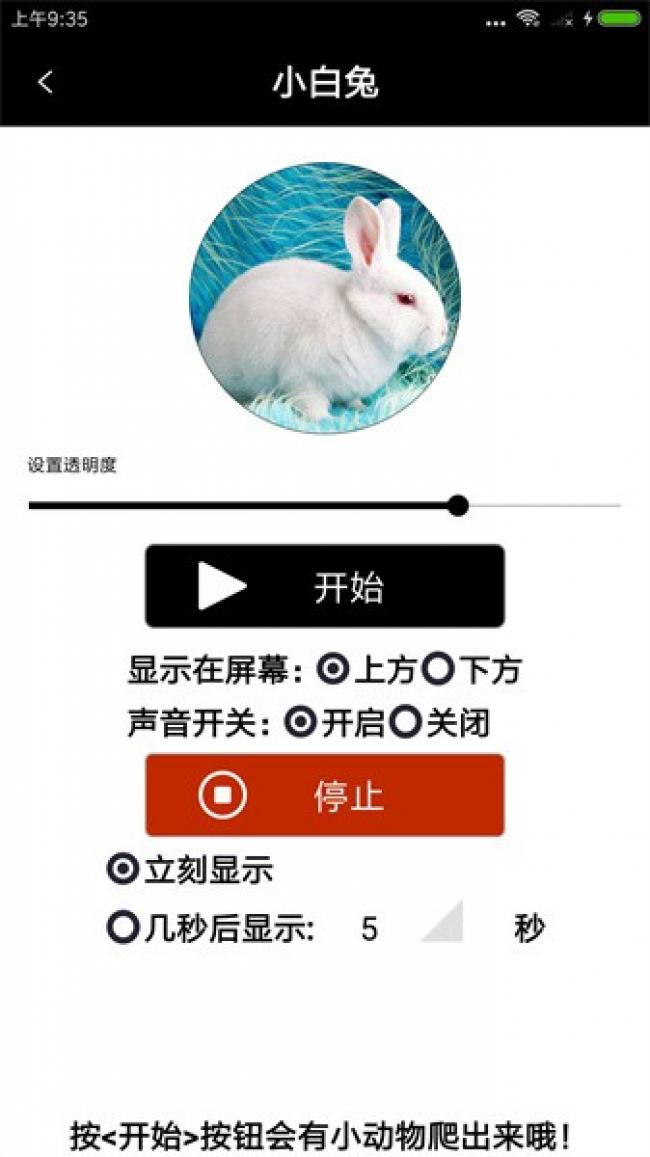Go back using the top-left arrow

45,83
